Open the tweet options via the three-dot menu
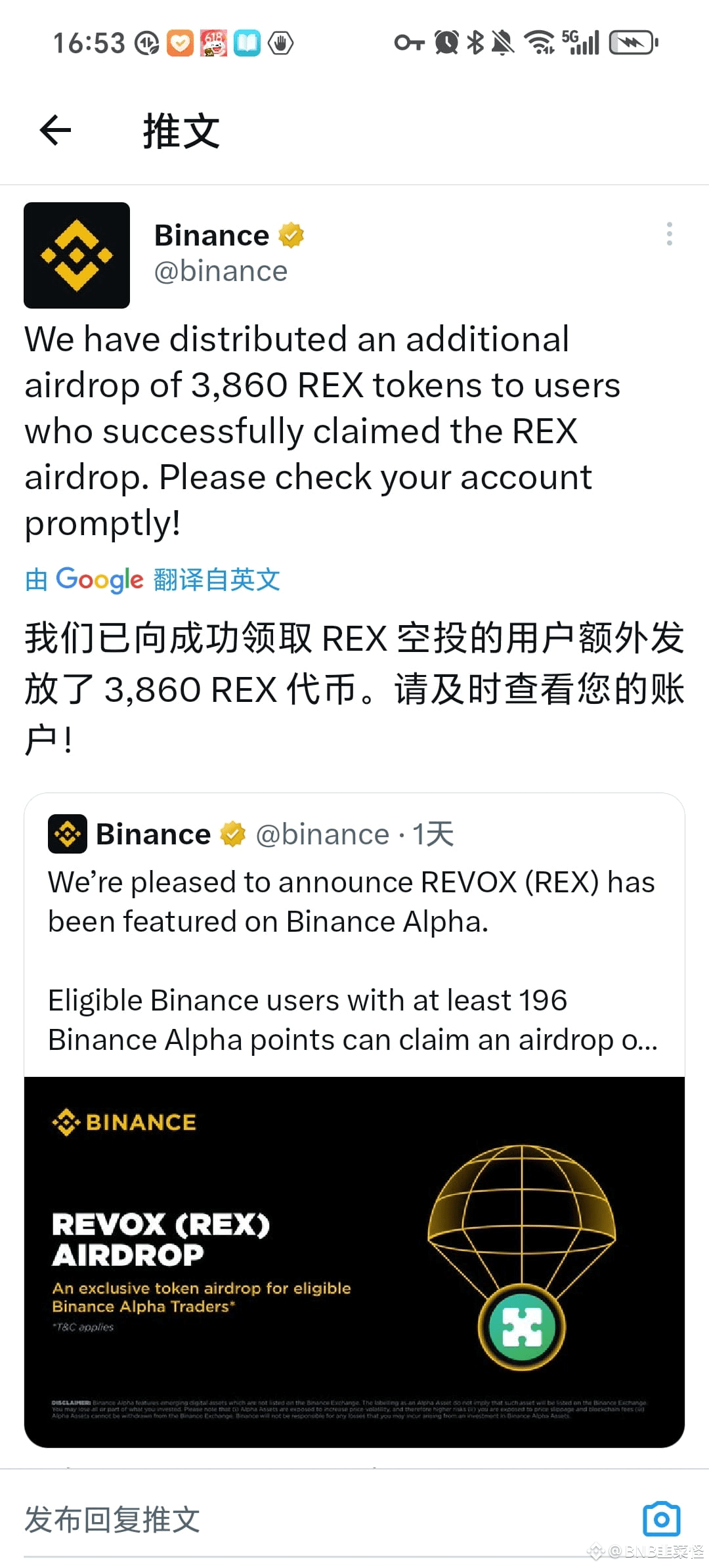 670,235
